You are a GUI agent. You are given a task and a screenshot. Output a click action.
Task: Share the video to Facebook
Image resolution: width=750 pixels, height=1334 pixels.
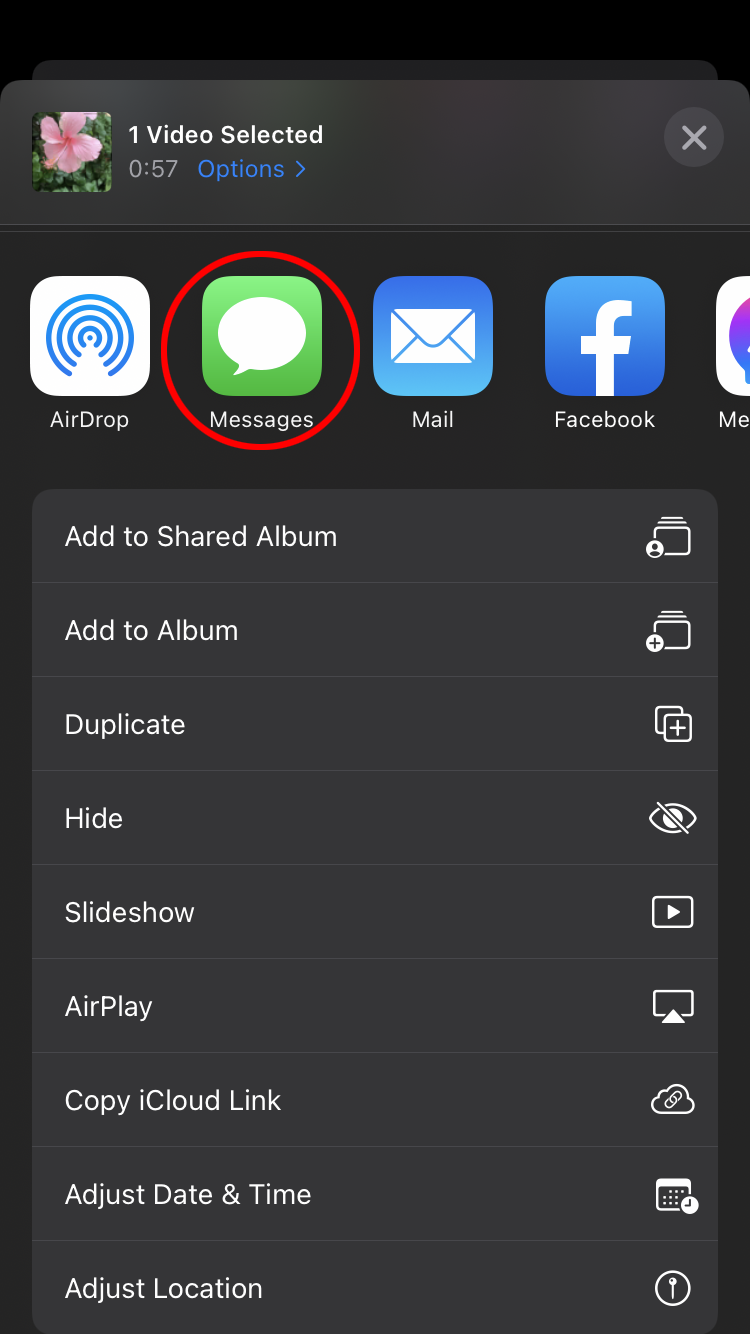604,336
